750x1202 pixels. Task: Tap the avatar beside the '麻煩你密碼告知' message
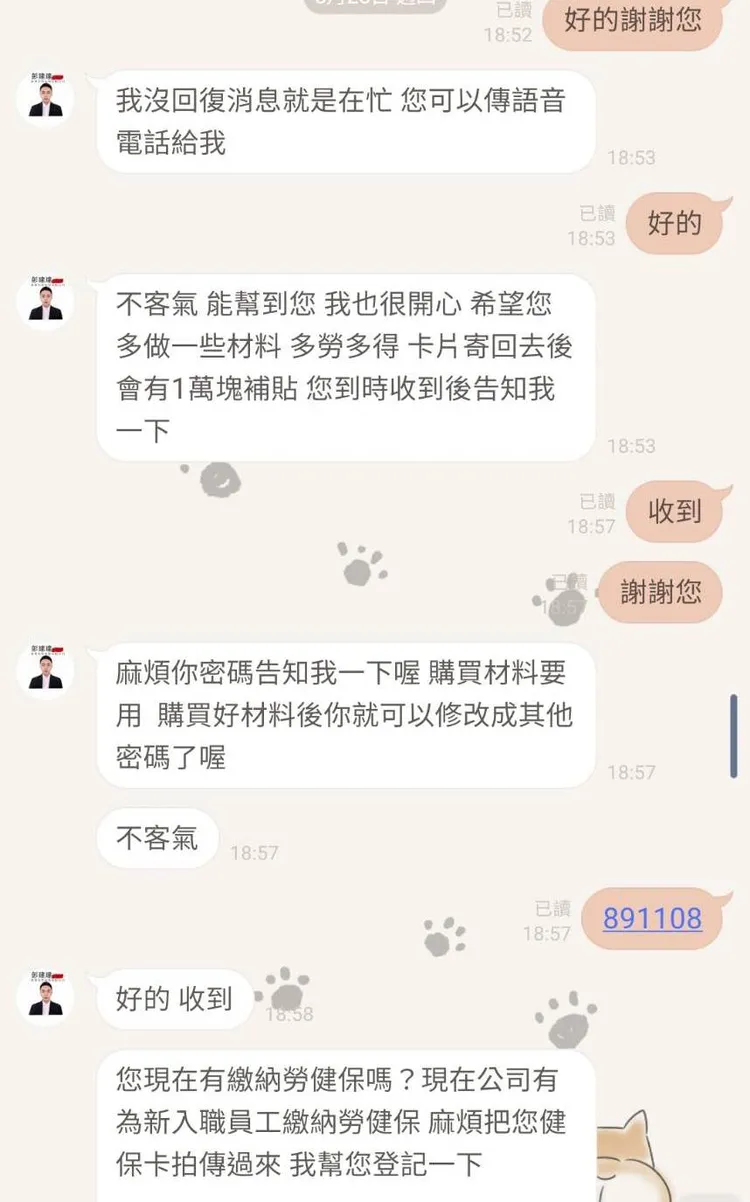pyautogui.click(x=44, y=672)
